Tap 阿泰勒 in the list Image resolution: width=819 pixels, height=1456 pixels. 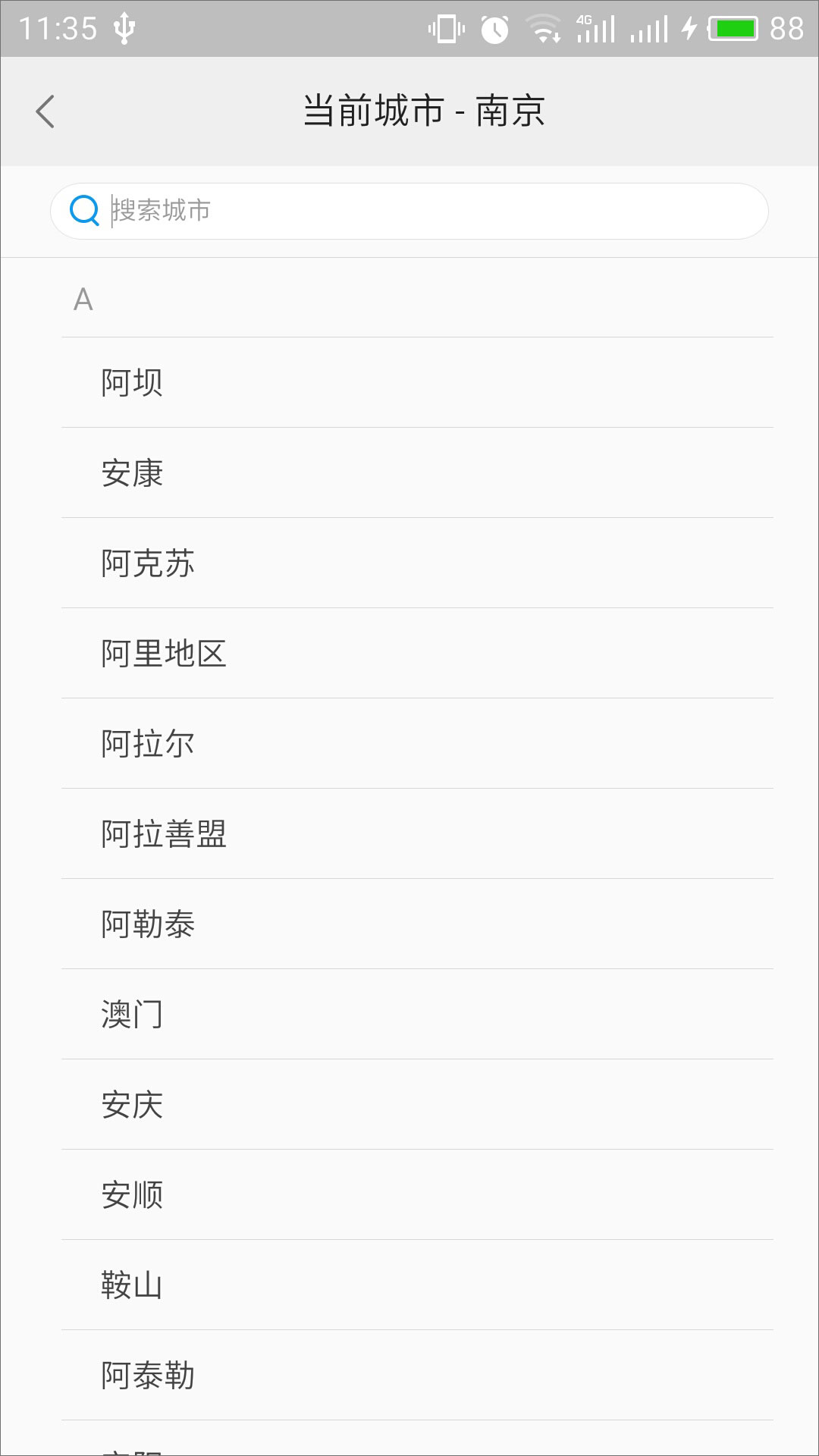point(417,1375)
